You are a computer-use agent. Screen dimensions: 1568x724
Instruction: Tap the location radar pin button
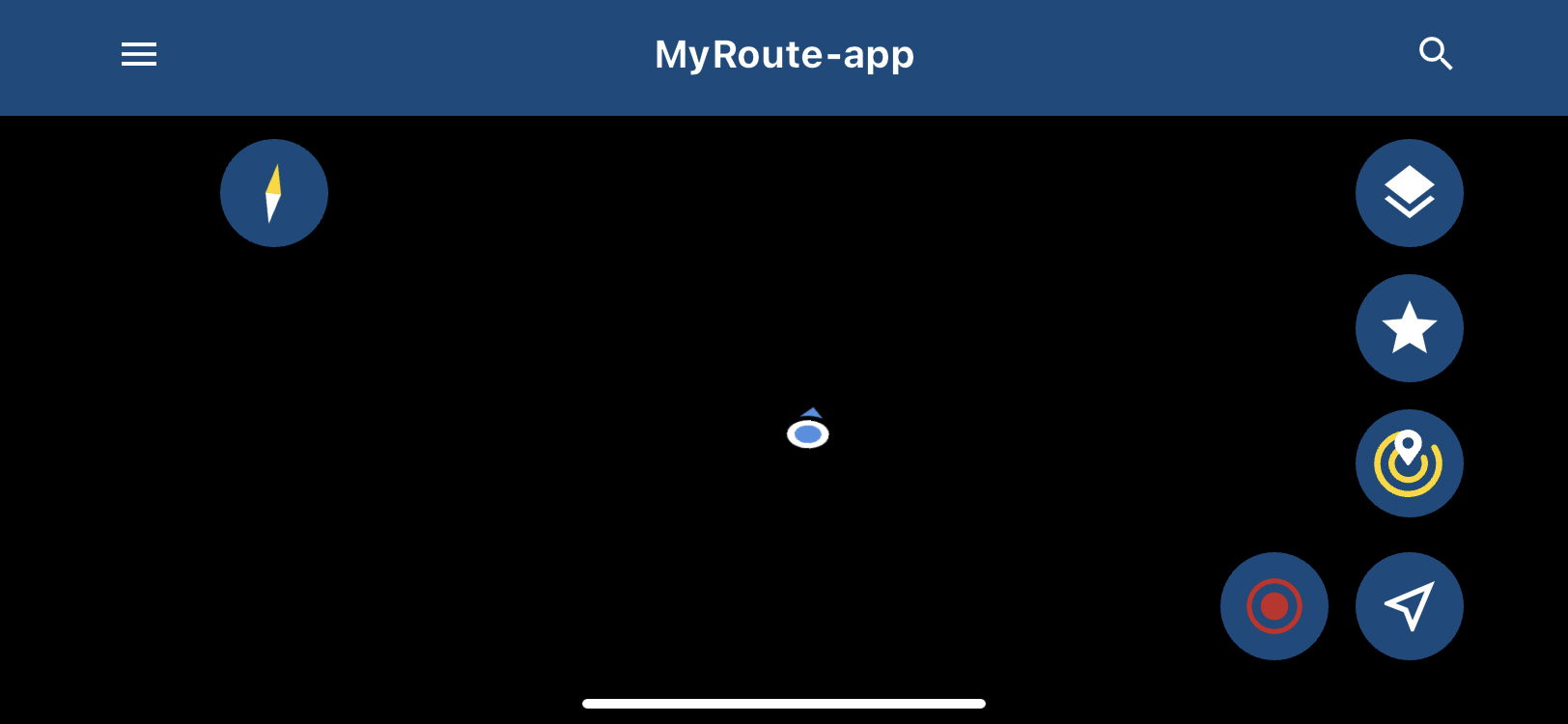1409,463
